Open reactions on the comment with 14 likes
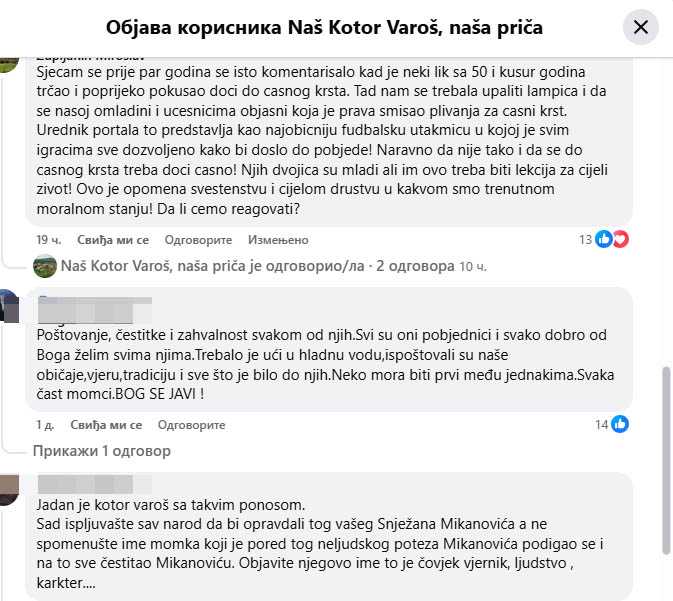The width and height of the screenshot is (673, 601). 612,425
